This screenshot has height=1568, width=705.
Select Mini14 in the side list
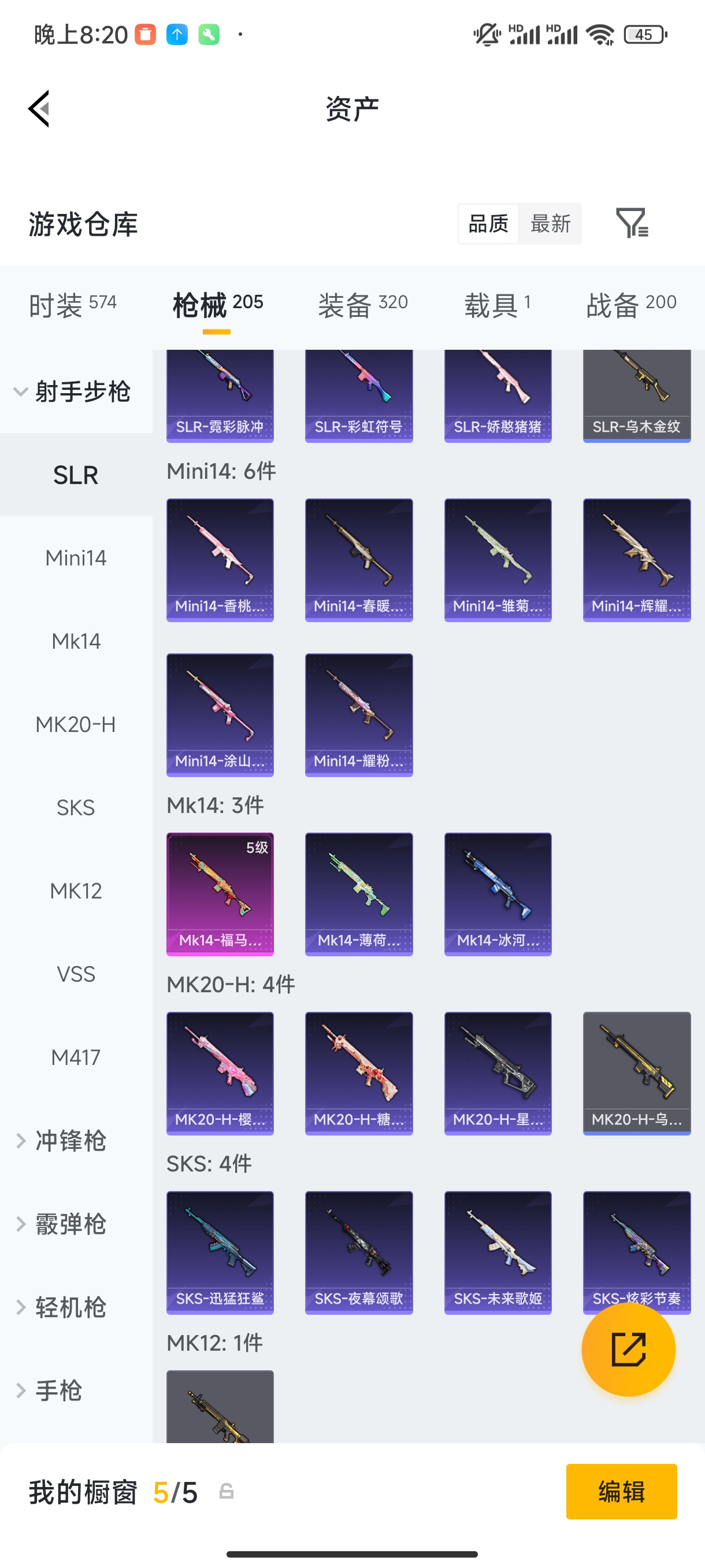click(x=76, y=557)
